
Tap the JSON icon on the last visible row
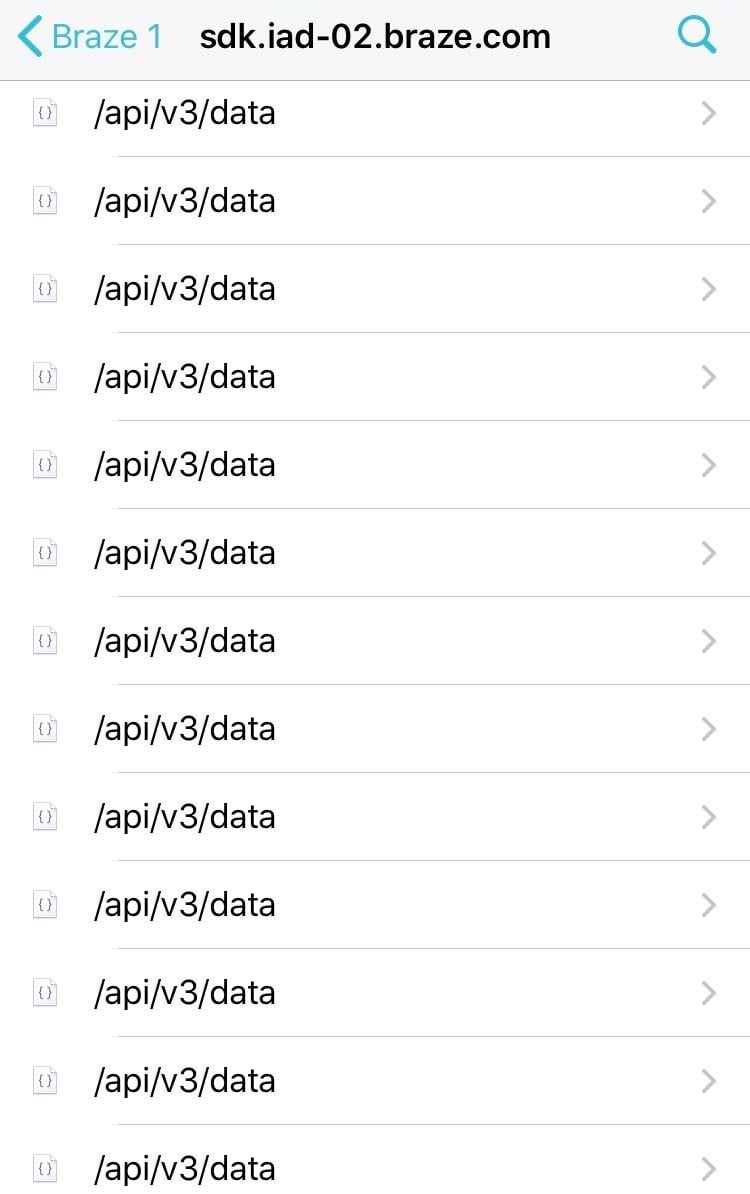tap(44, 1168)
